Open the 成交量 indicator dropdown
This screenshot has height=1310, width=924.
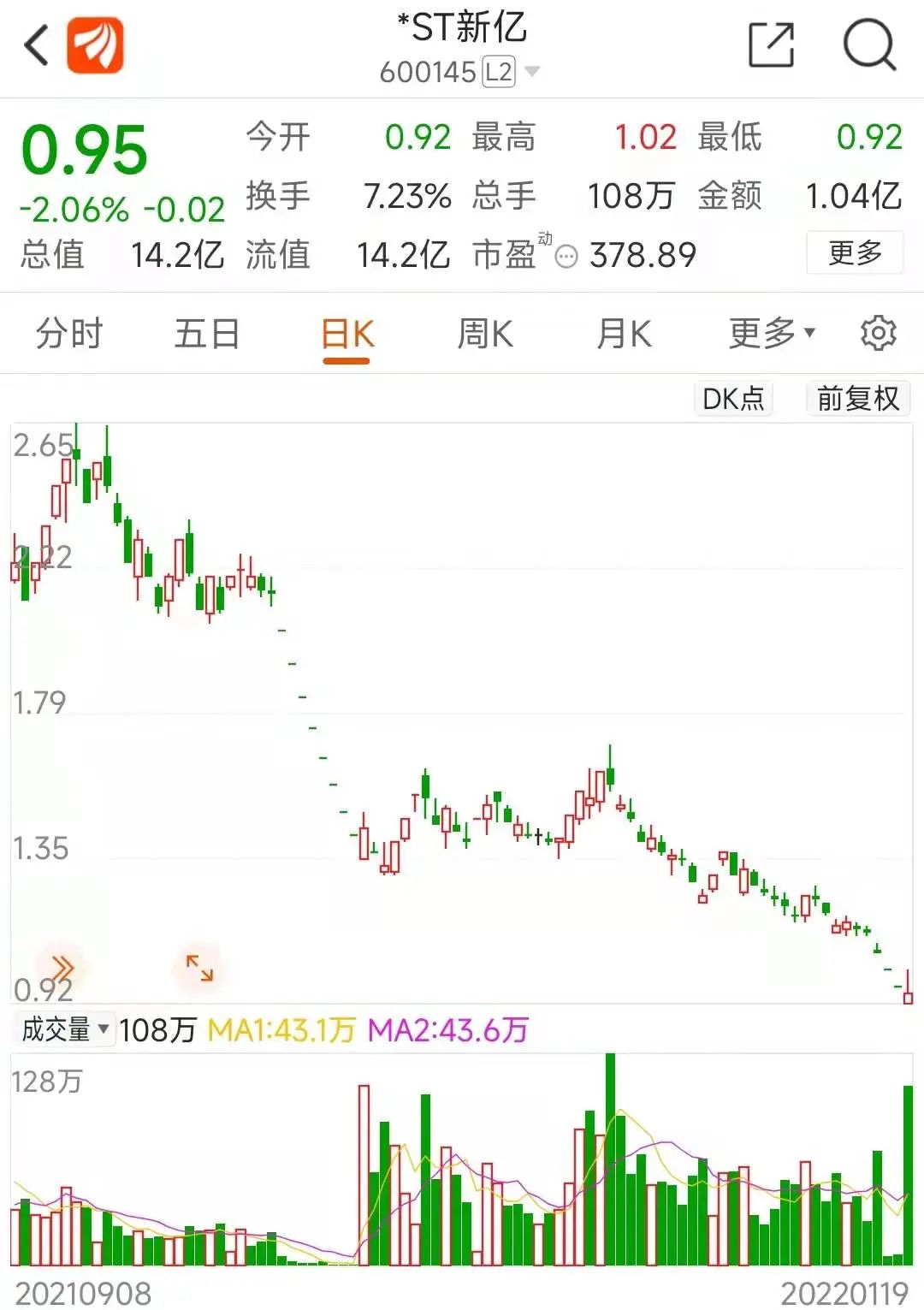click(x=65, y=1029)
